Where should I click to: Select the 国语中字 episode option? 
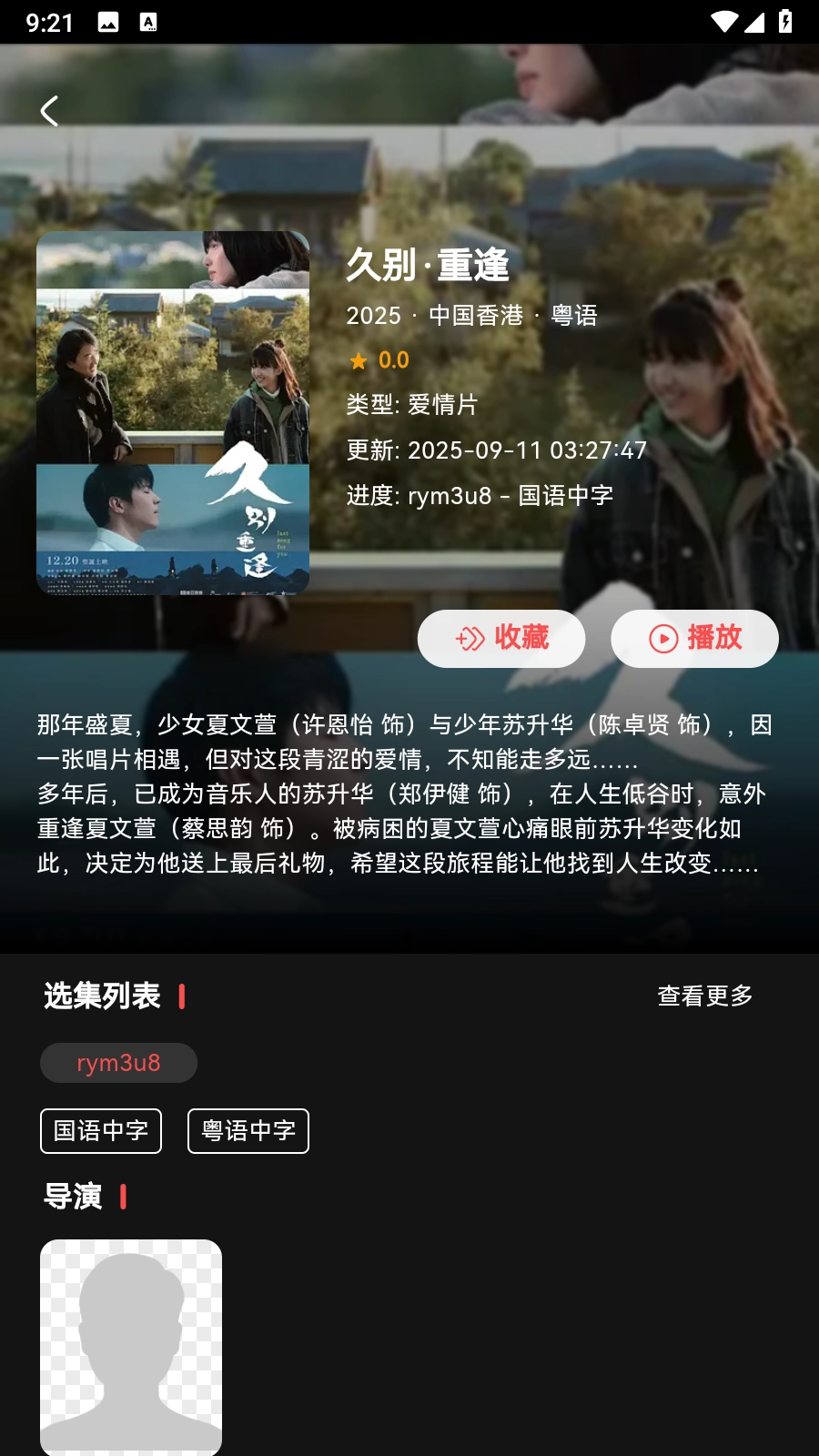pyautogui.click(x=100, y=1131)
